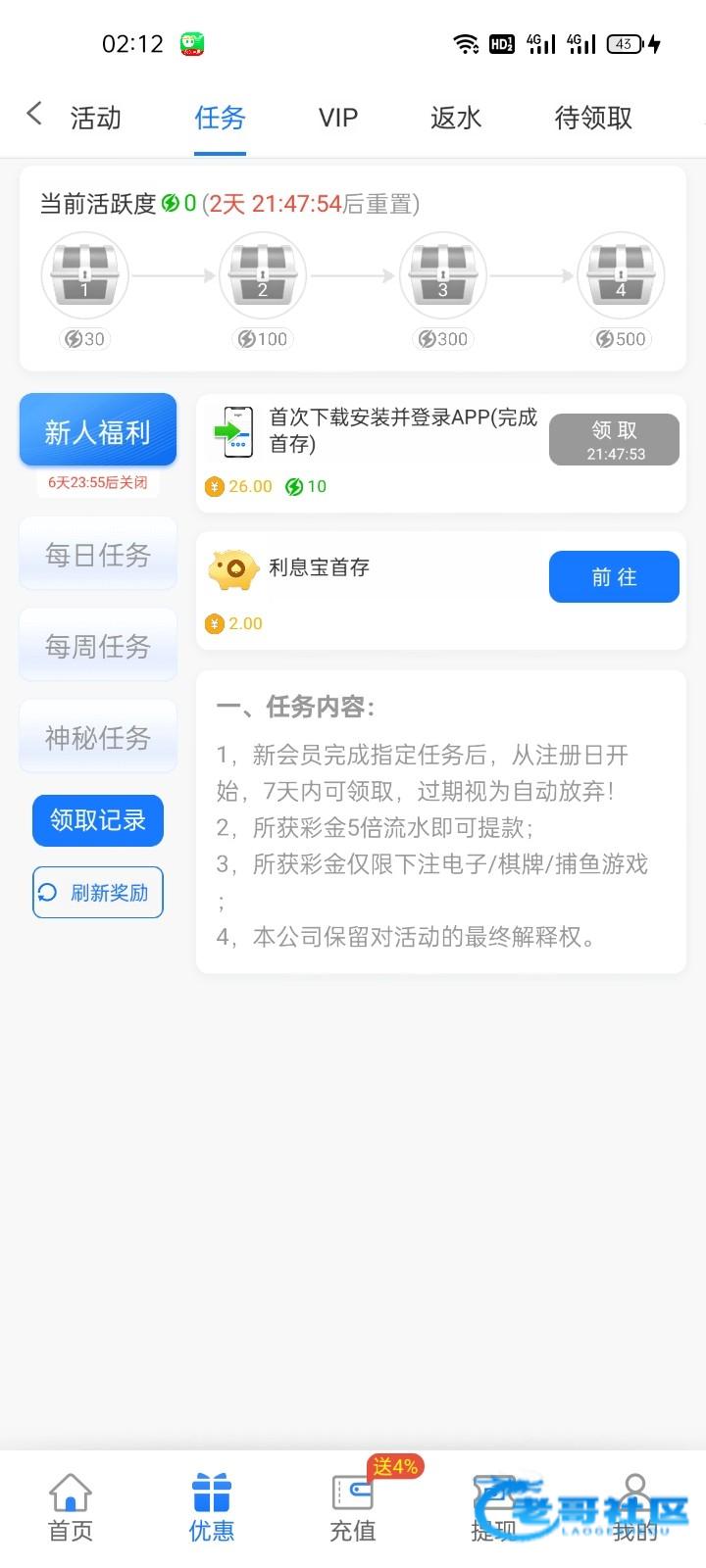The width and height of the screenshot is (706, 1568).
Task: Open the 神秘任务 category
Action: click(x=98, y=737)
